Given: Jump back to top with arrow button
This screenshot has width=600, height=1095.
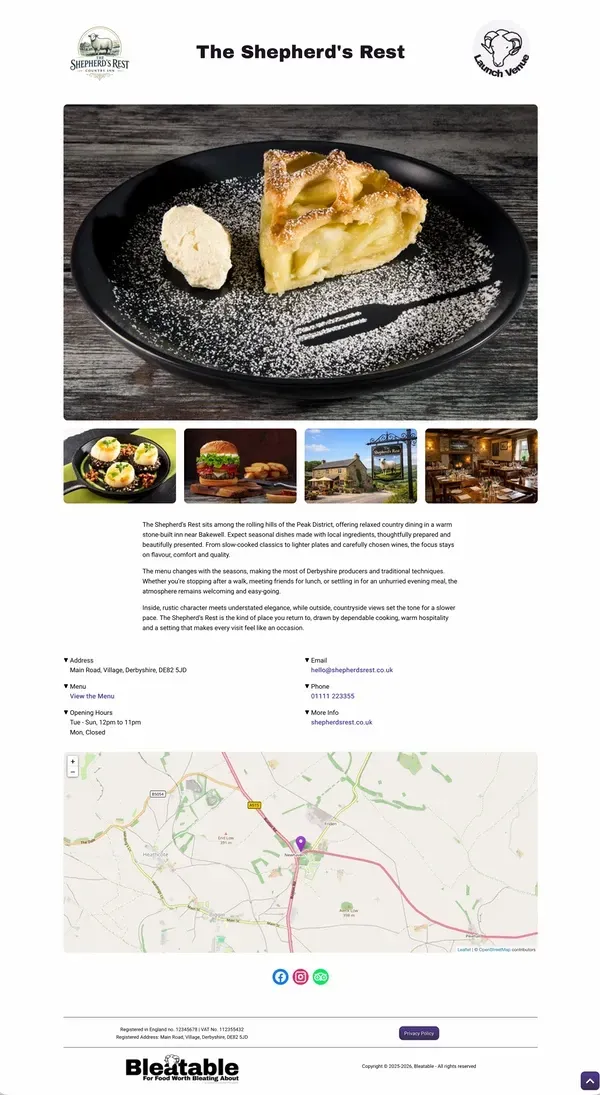Looking at the screenshot, I should tap(590, 1080).
